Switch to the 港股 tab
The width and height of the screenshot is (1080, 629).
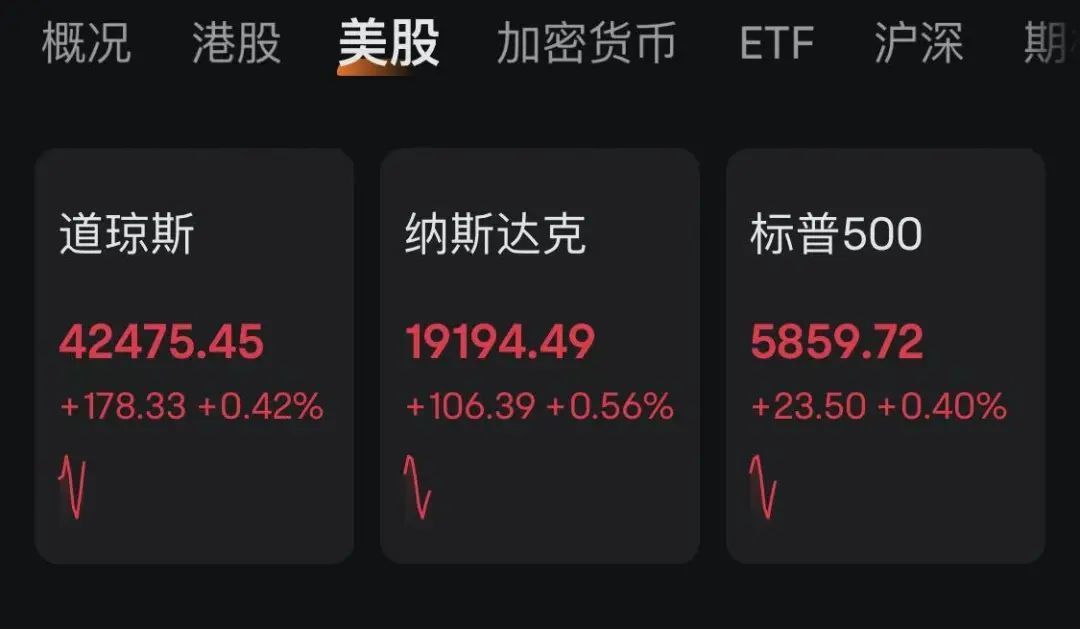coord(236,45)
